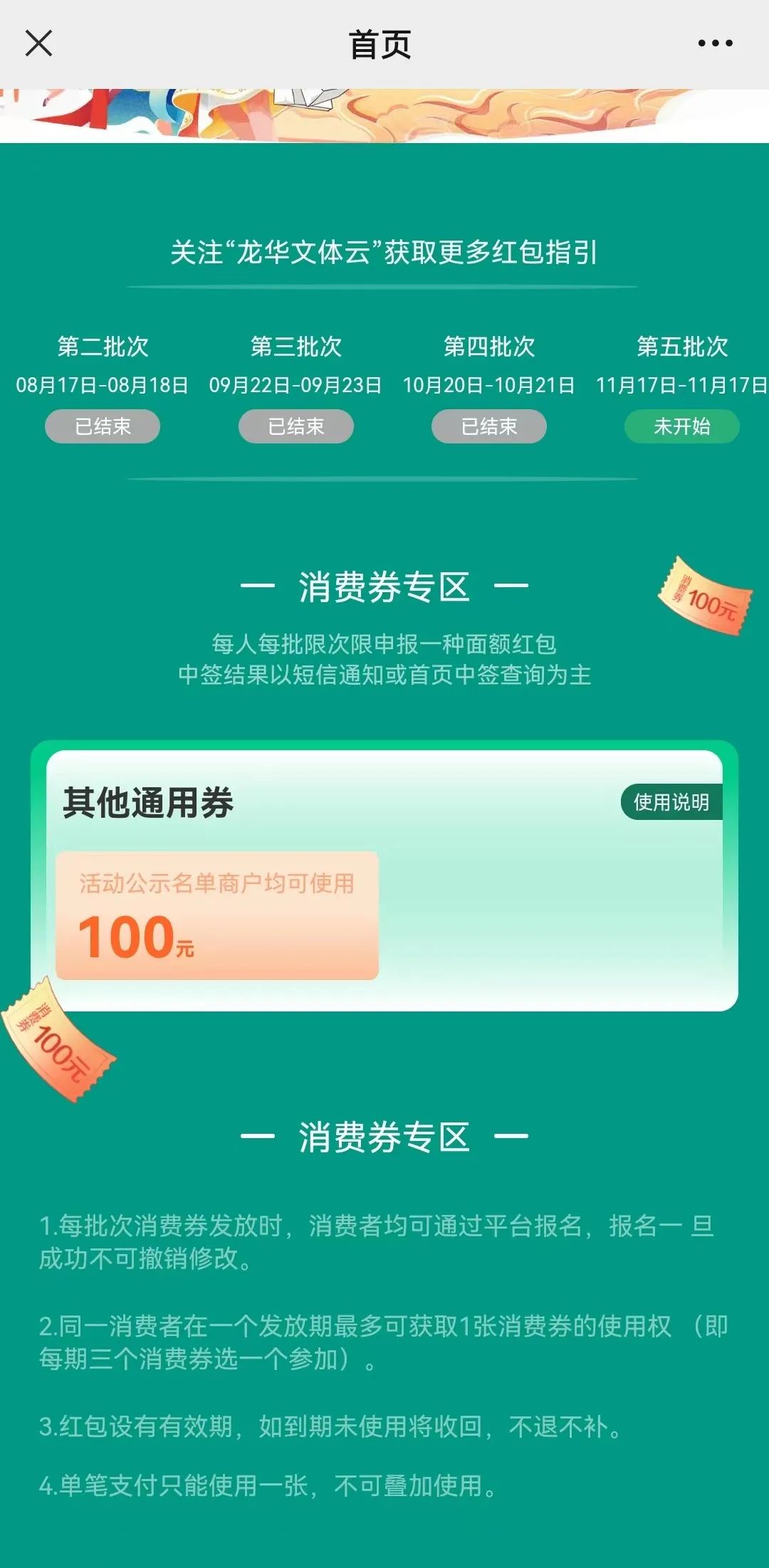Close the 首页 mini program page

tap(38, 43)
